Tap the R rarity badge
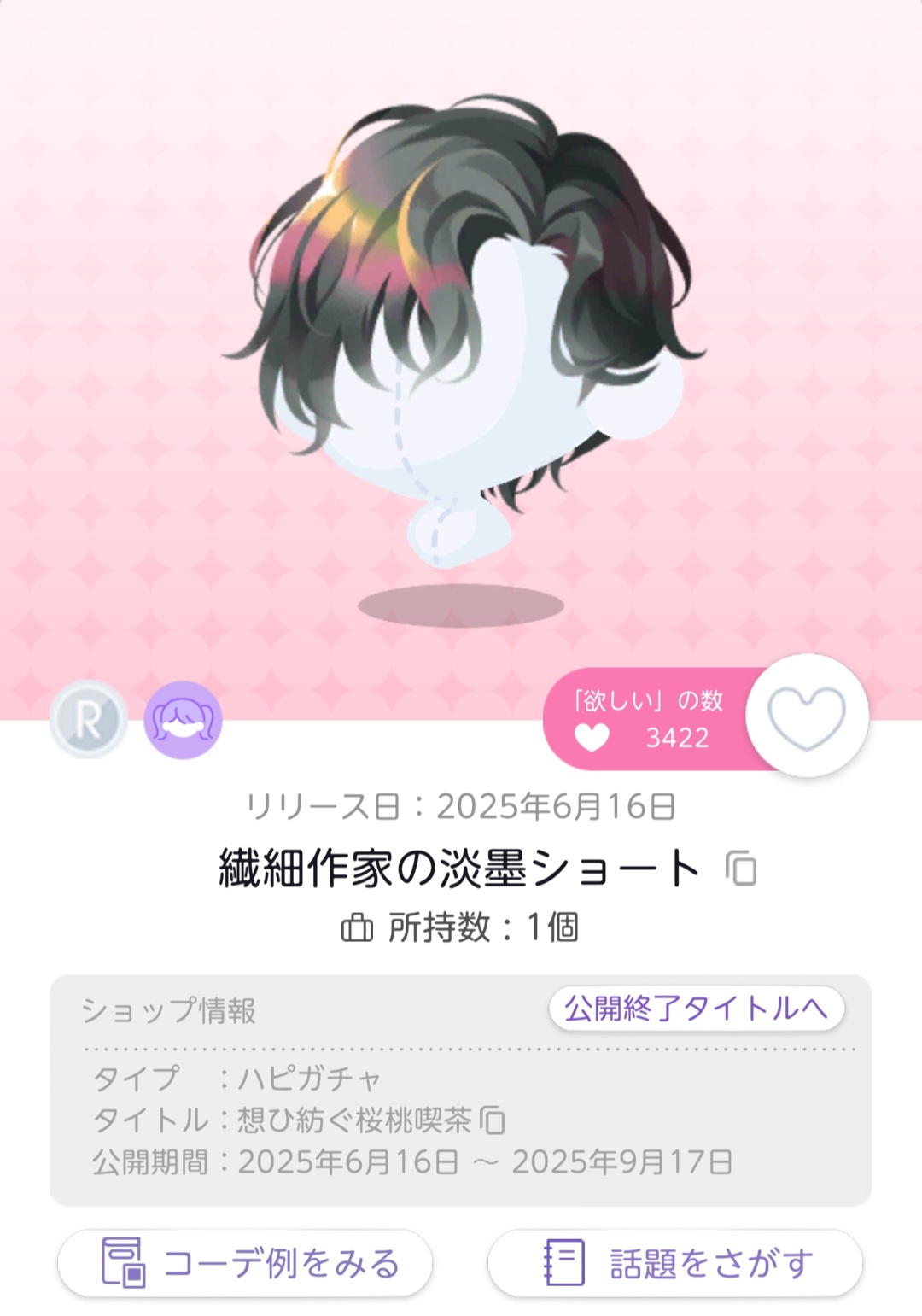The height and width of the screenshot is (1316, 922). click(x=89, y=720)
